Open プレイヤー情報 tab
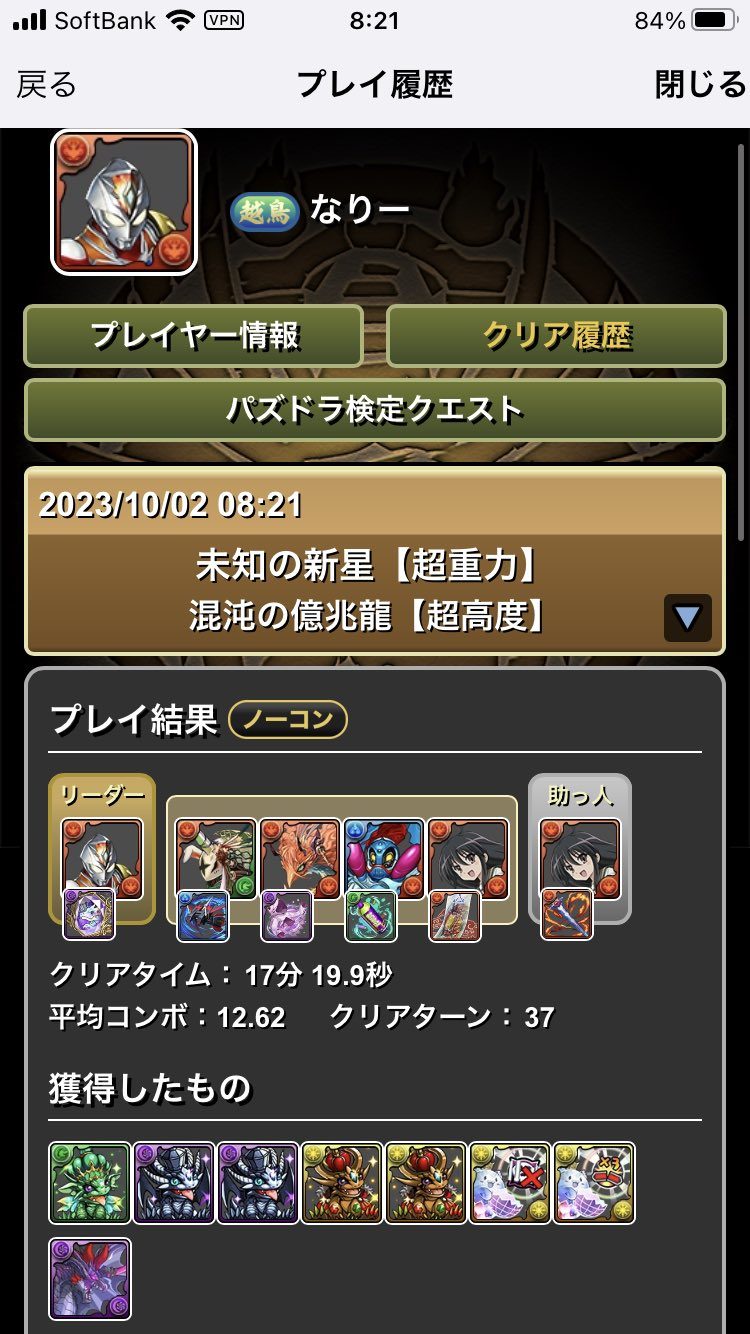Screen dimensions: 750x1334 [x=194, y=336]
